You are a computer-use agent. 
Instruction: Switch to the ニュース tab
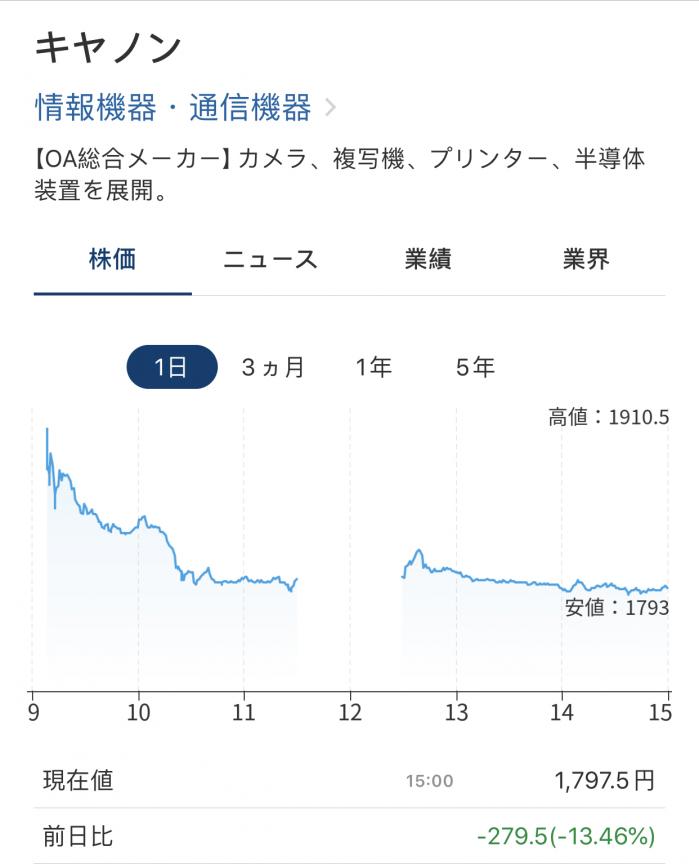click(270, 260)
